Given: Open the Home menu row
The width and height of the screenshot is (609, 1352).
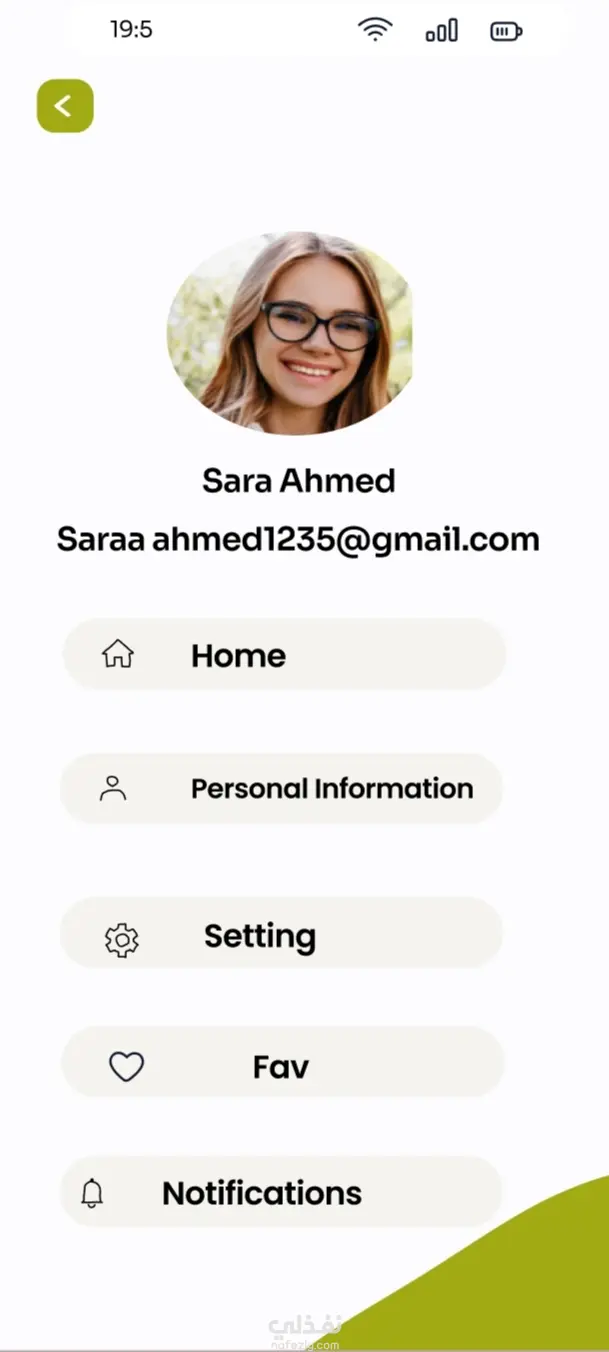Looking at the screenshot, I should pos(284,655).
